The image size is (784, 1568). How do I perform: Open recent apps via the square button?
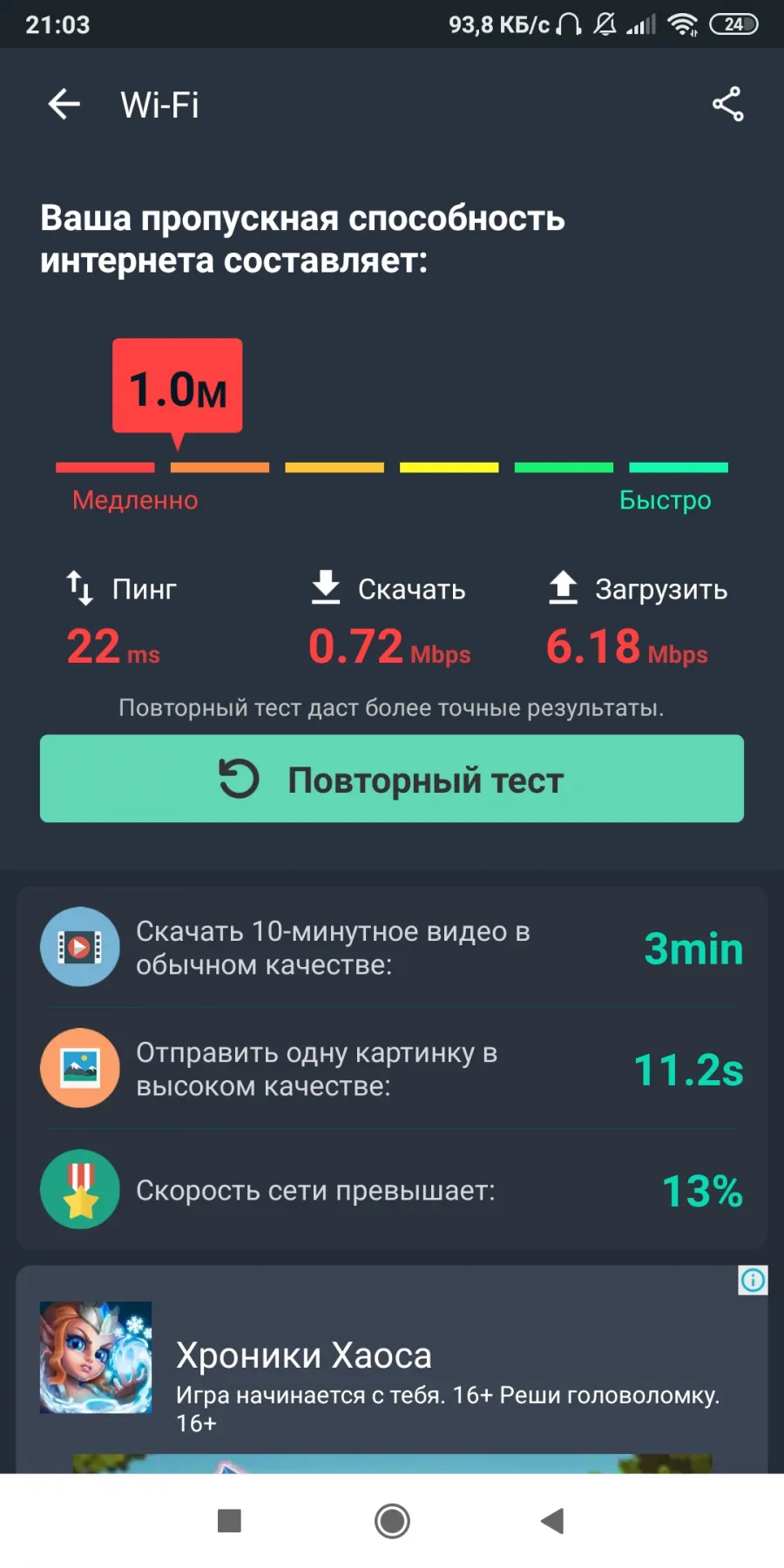coord(229,1521)
